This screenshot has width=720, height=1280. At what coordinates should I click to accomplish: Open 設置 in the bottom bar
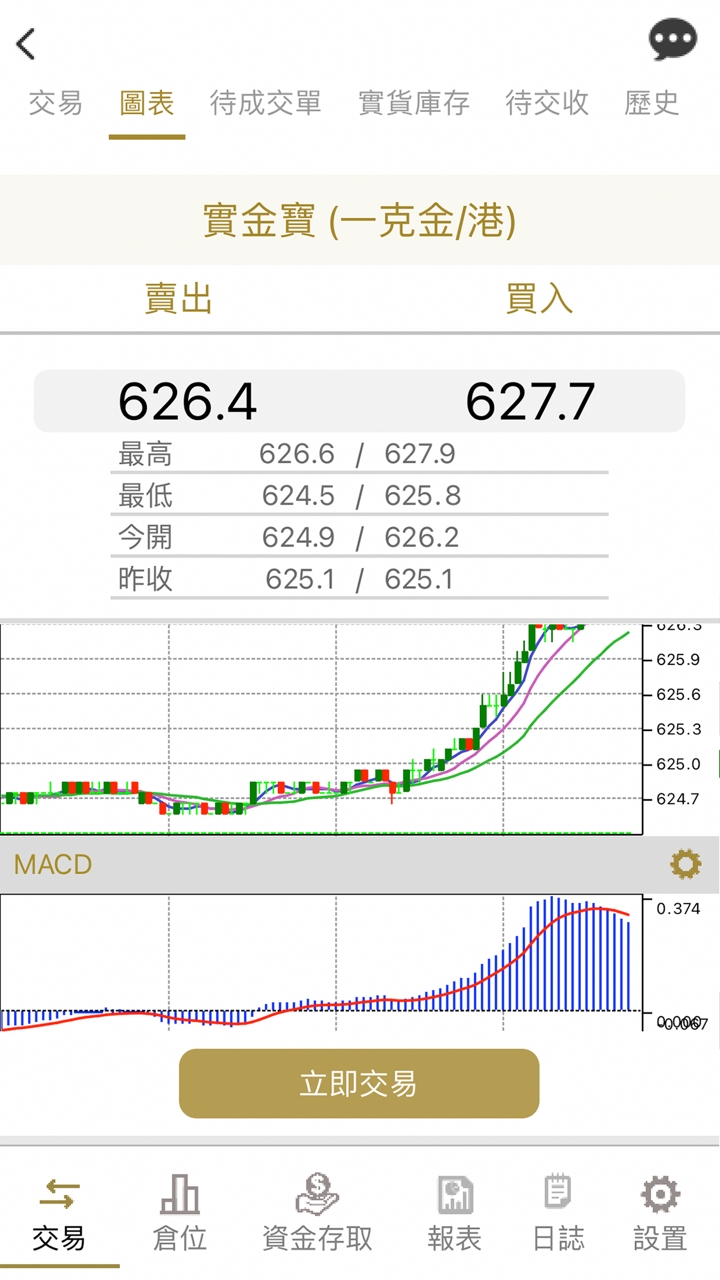[660, 1213]
